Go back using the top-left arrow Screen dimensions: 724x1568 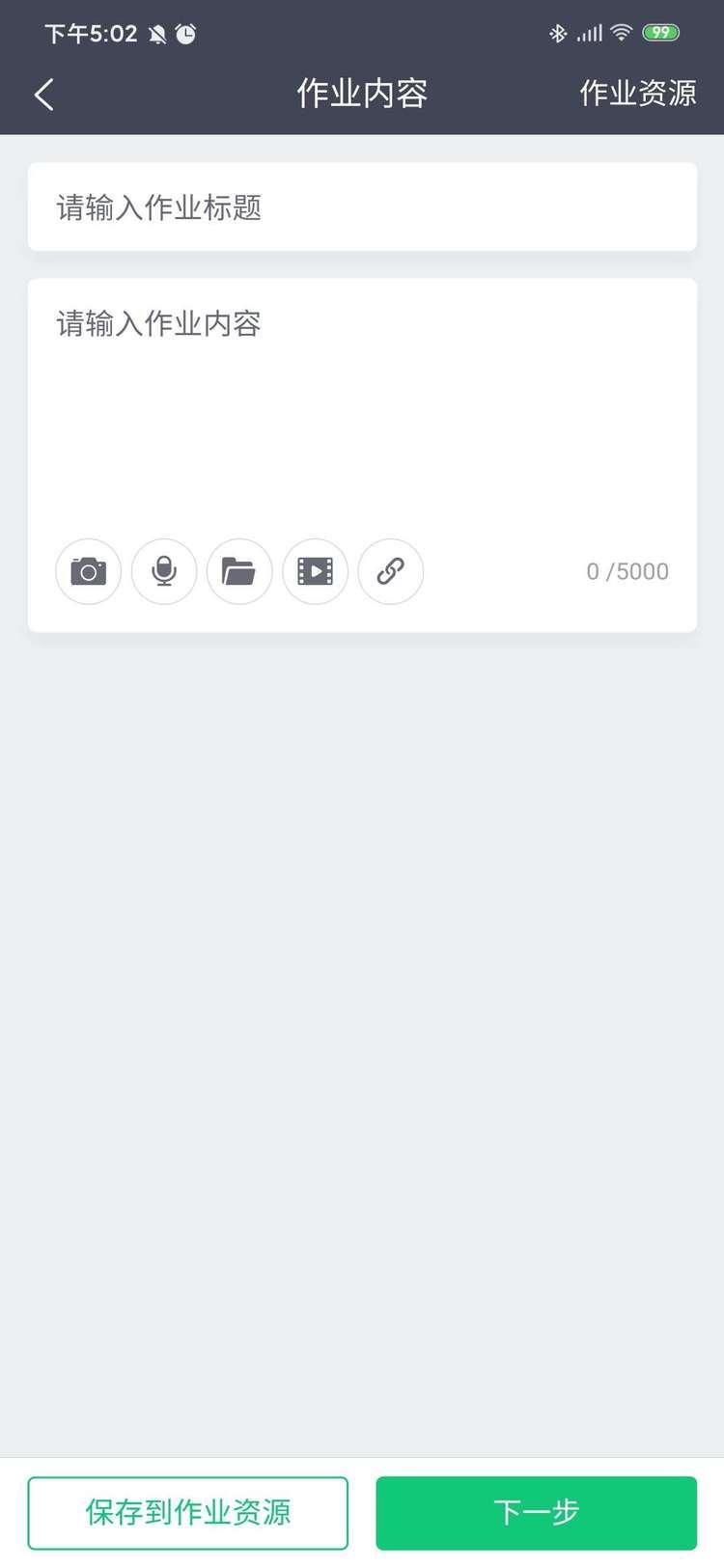44,95
